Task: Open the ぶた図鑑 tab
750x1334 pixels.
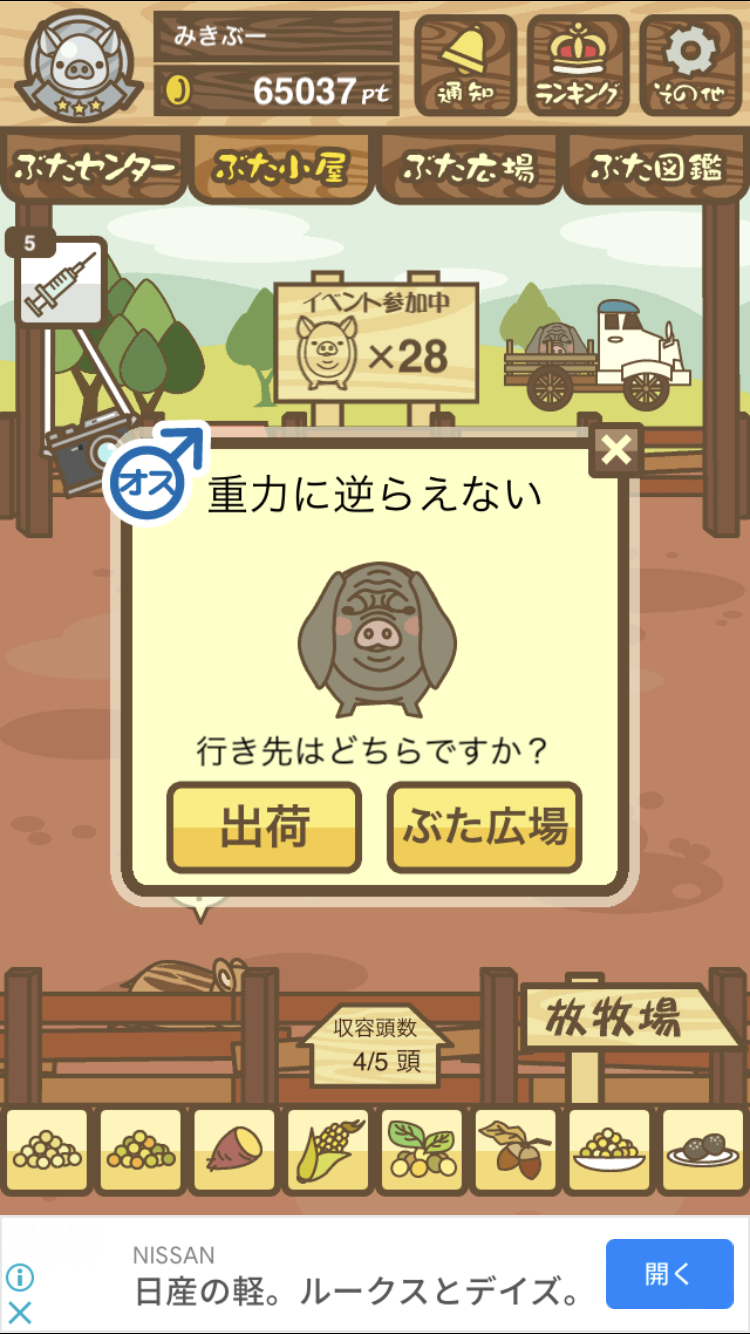Action: [x=656, y=168]
